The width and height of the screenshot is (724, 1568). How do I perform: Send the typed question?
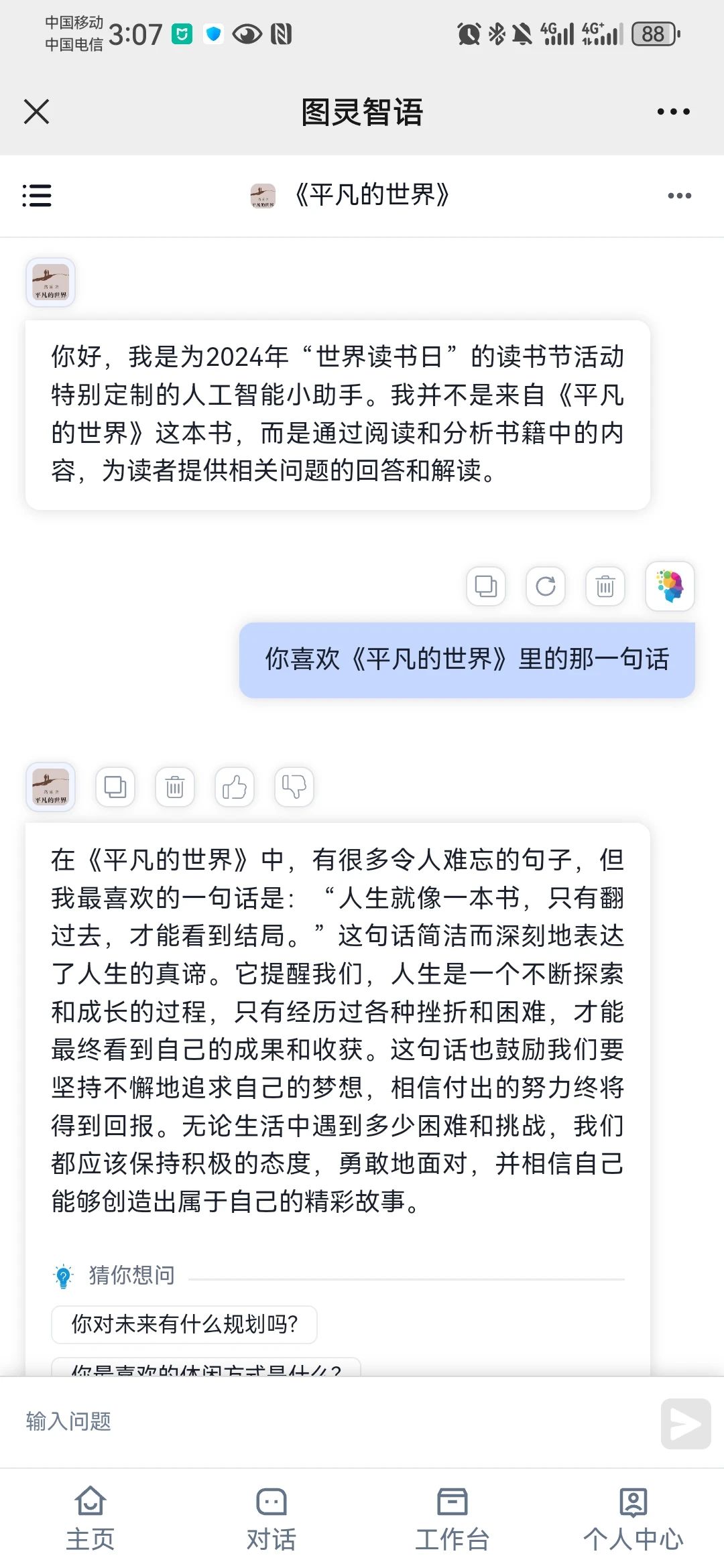(685, 1423)
